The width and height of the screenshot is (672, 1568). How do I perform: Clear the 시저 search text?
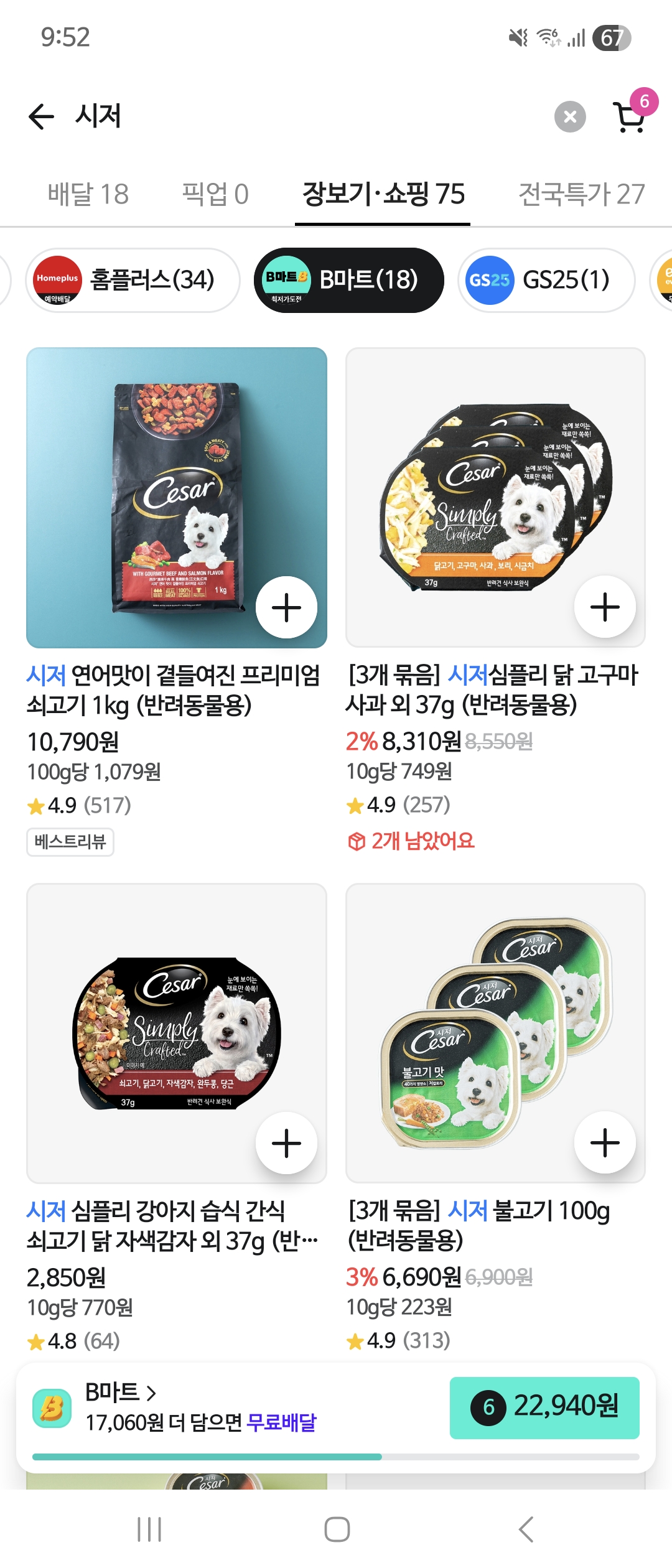570,117
